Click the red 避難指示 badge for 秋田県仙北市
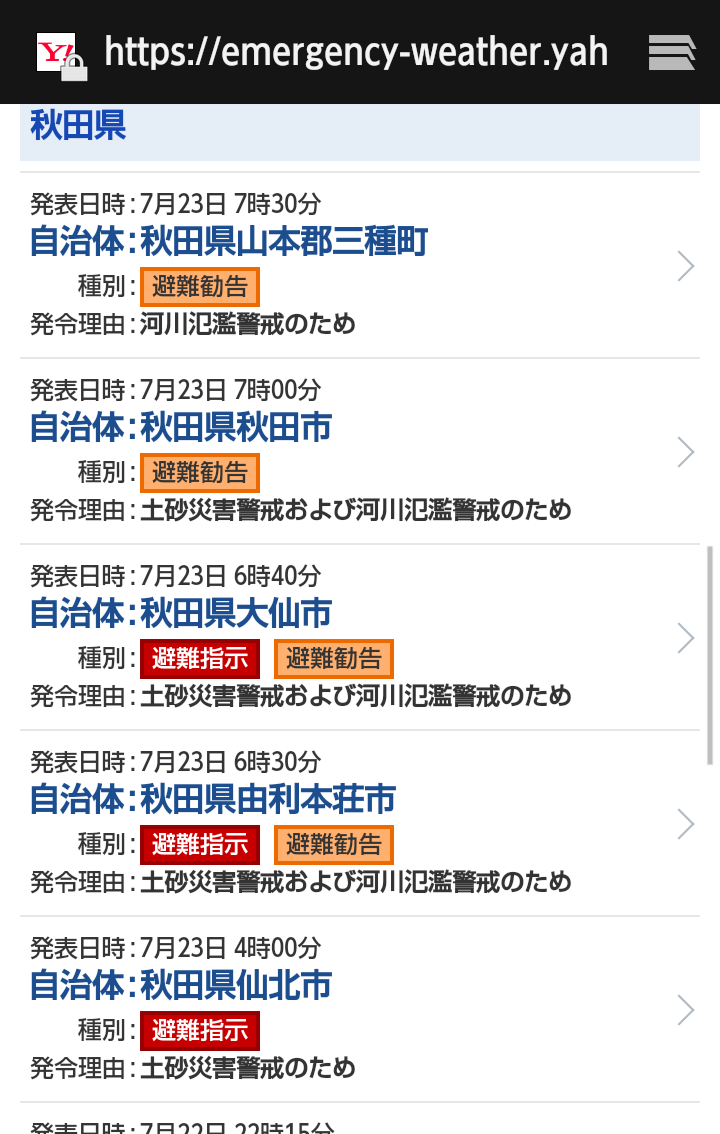720x1134 pixels. point(199,1030)
